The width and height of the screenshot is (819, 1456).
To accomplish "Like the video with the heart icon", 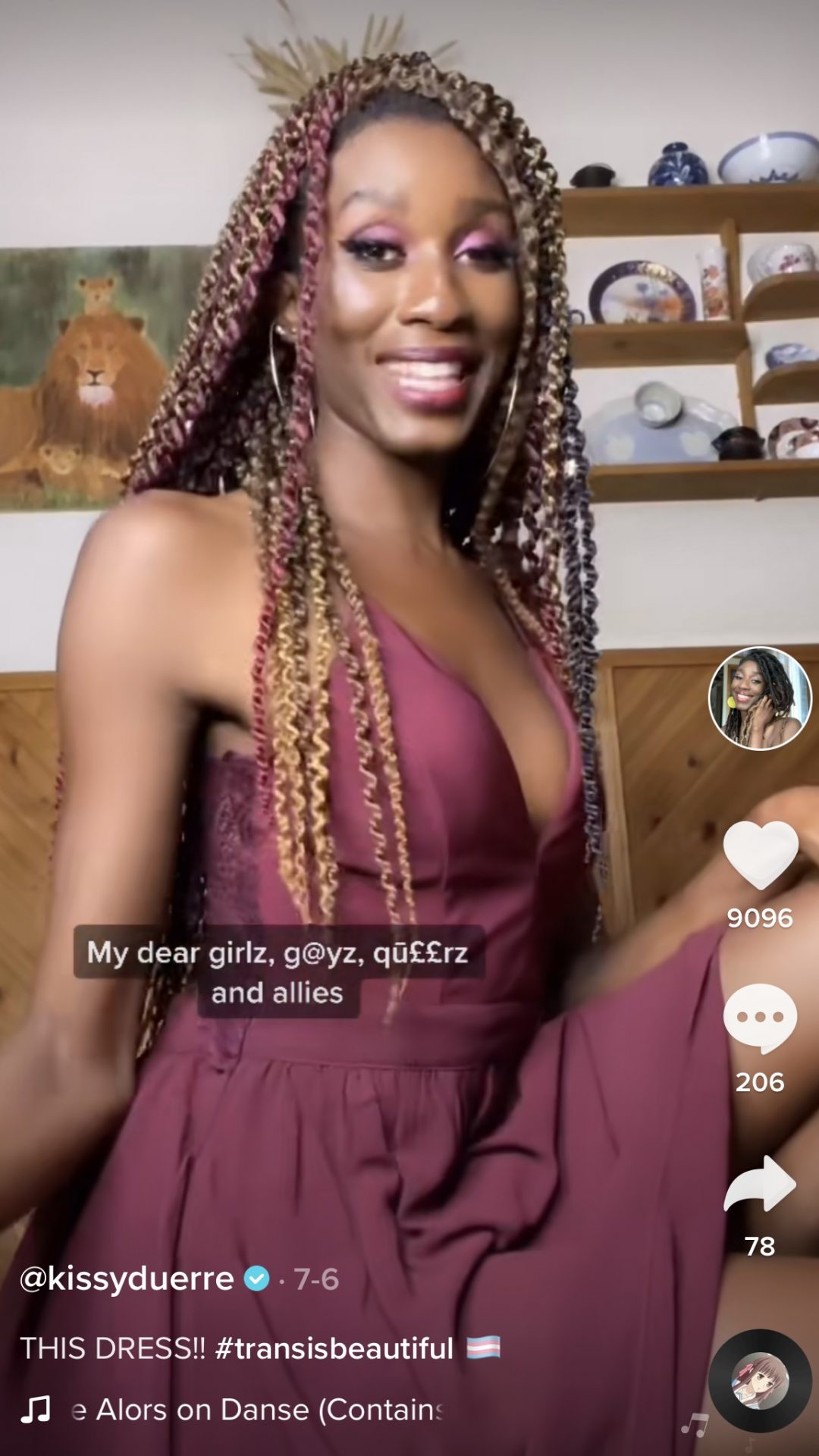I will (x=760, y=855).
